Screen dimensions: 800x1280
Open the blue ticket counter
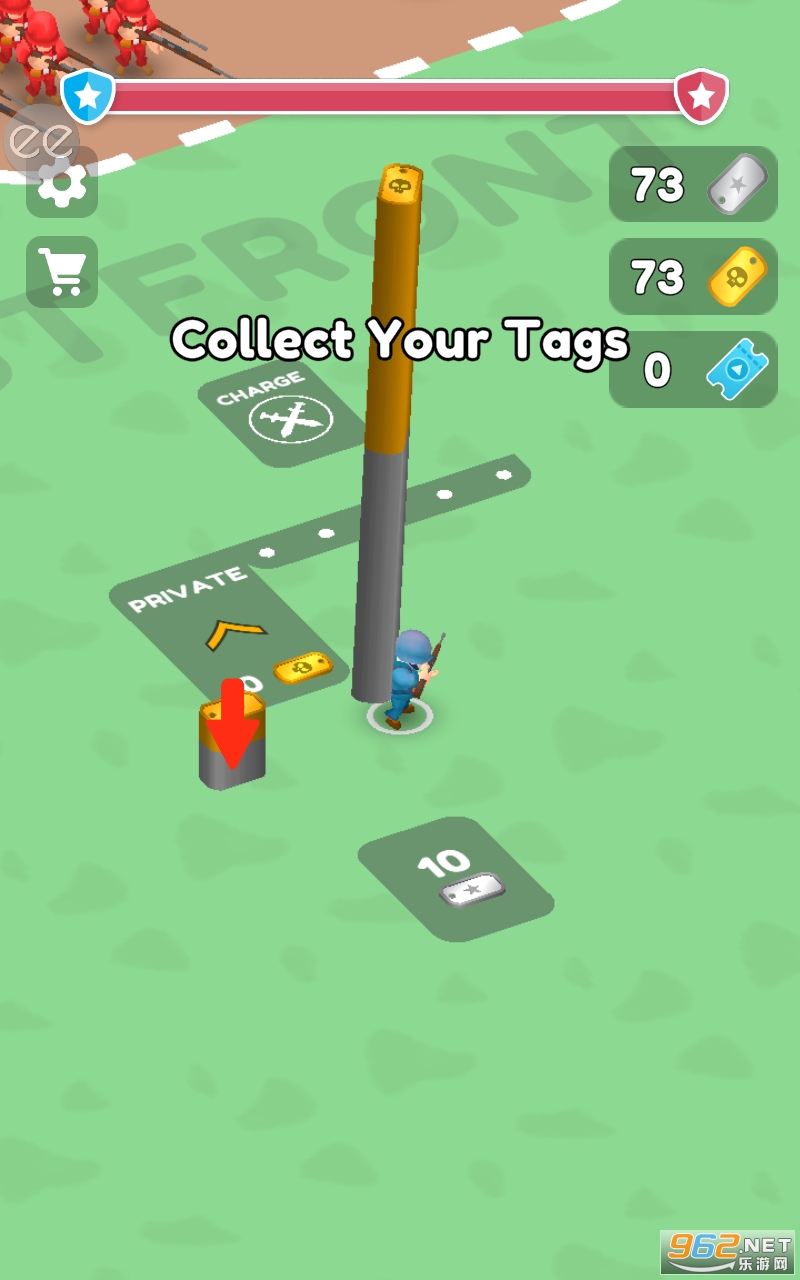tap(693, 370)
